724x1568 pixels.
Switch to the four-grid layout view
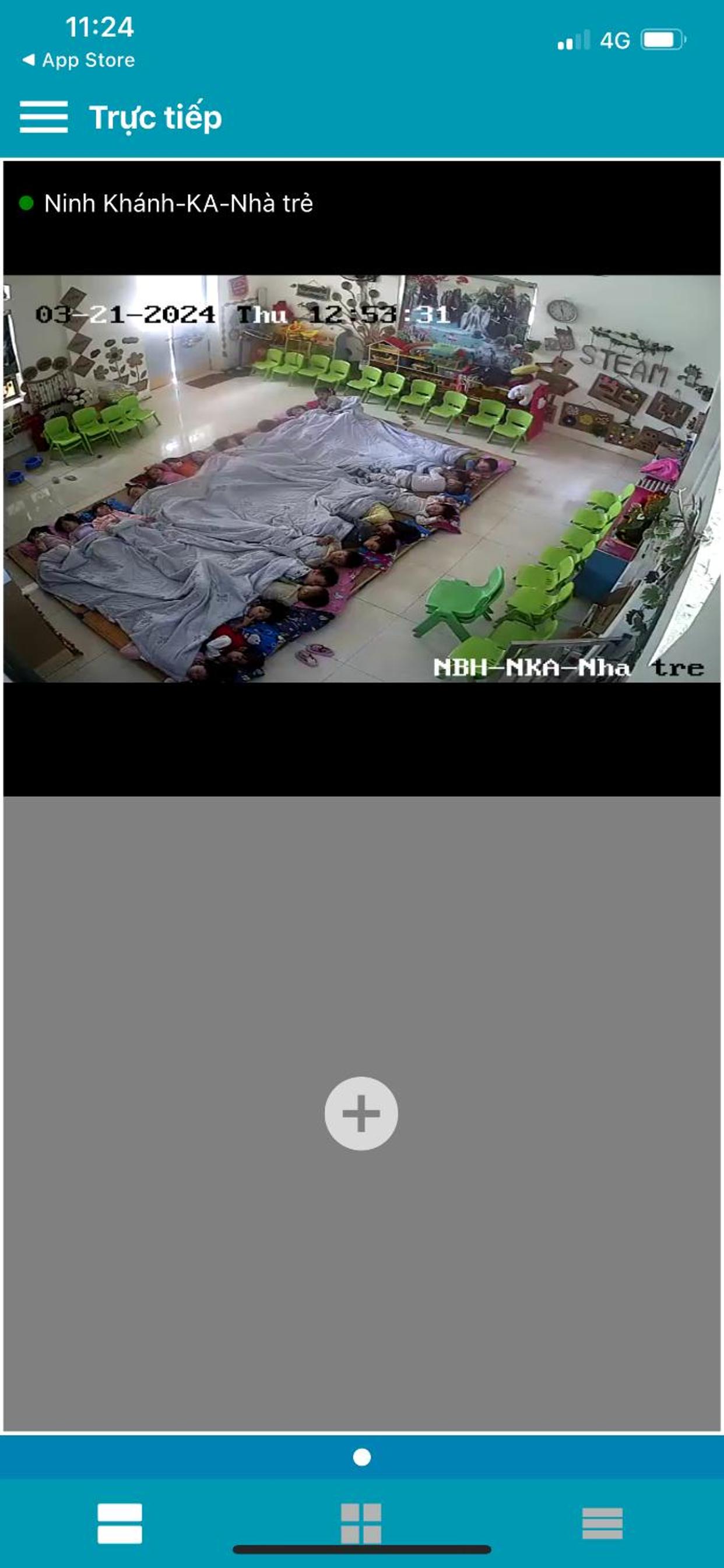point(361,1524)
